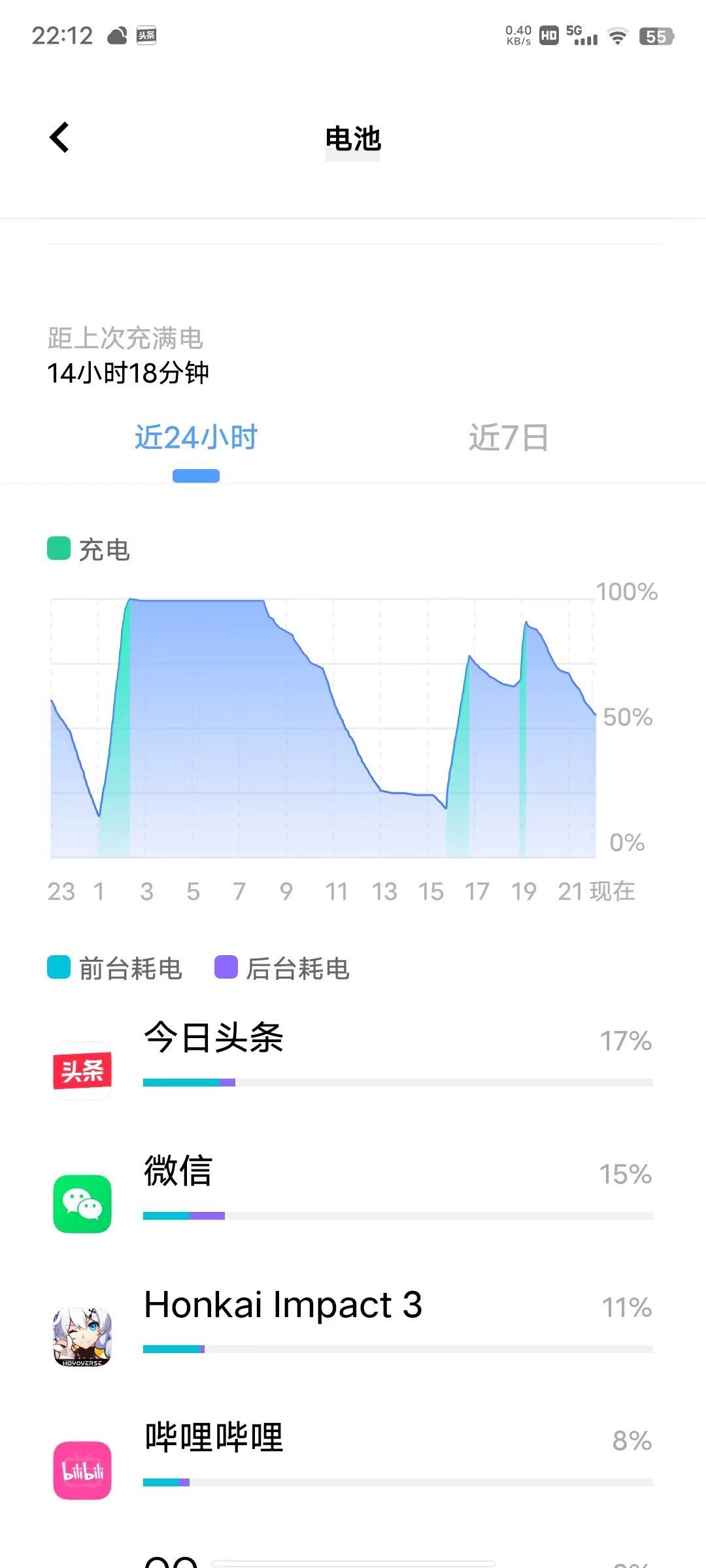706x1568 pixels.
Task: Switch to the 近7日 tab
Action: coord(509,438)
